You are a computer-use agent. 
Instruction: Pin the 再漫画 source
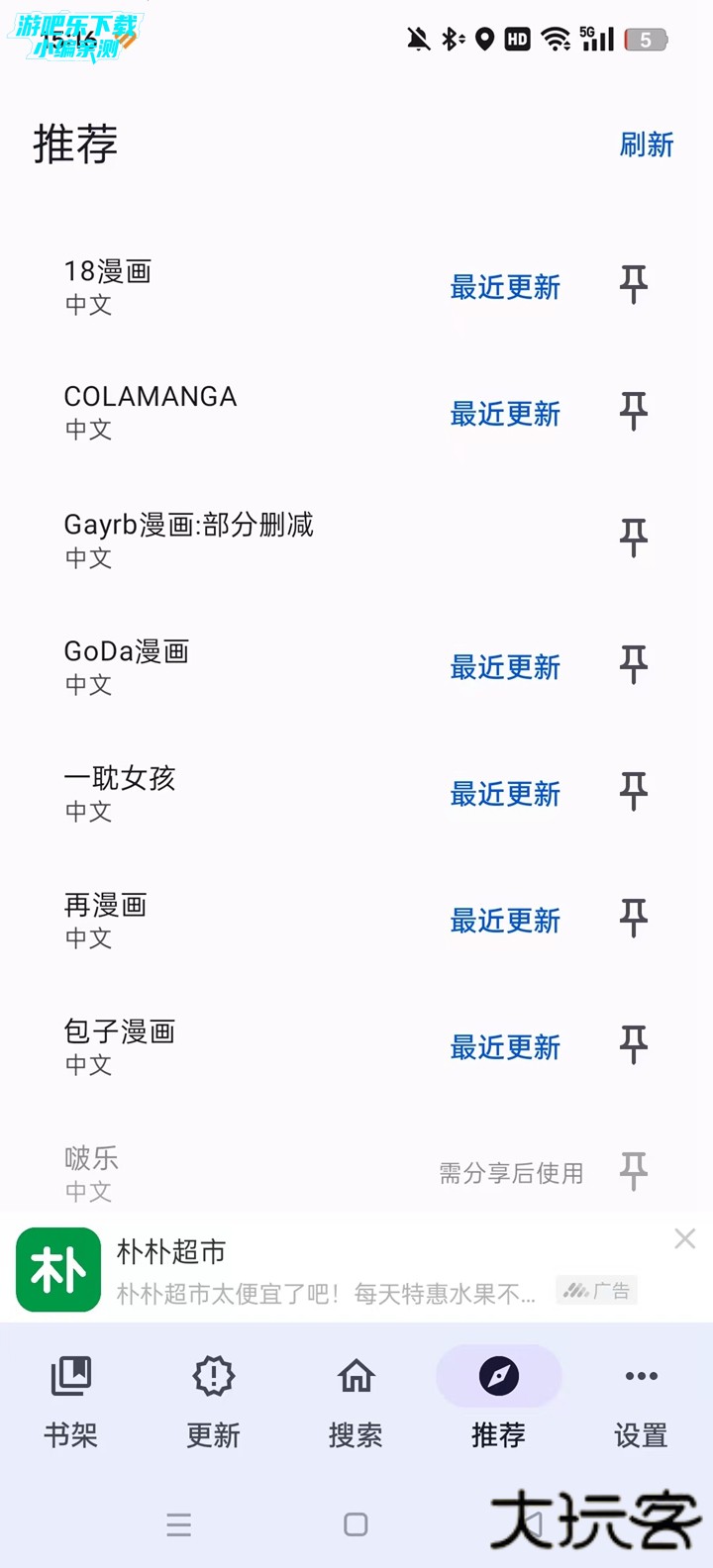point(634,919)
